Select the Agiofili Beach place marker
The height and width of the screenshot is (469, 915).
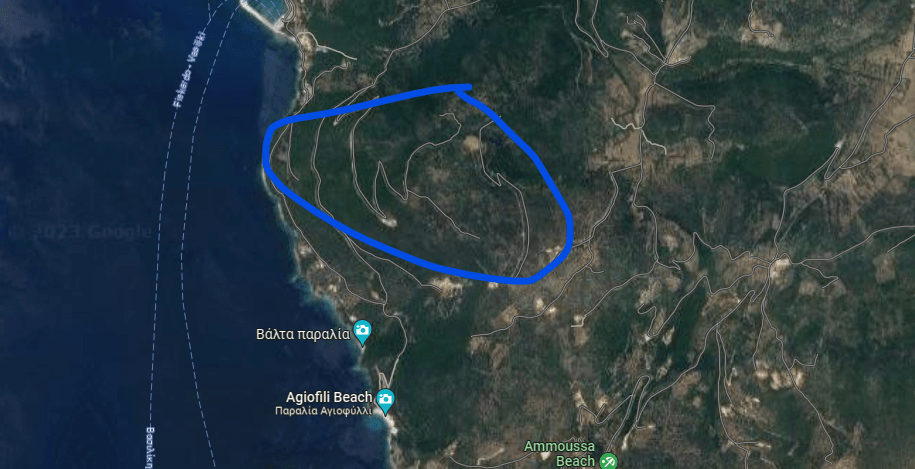(385, 400)
